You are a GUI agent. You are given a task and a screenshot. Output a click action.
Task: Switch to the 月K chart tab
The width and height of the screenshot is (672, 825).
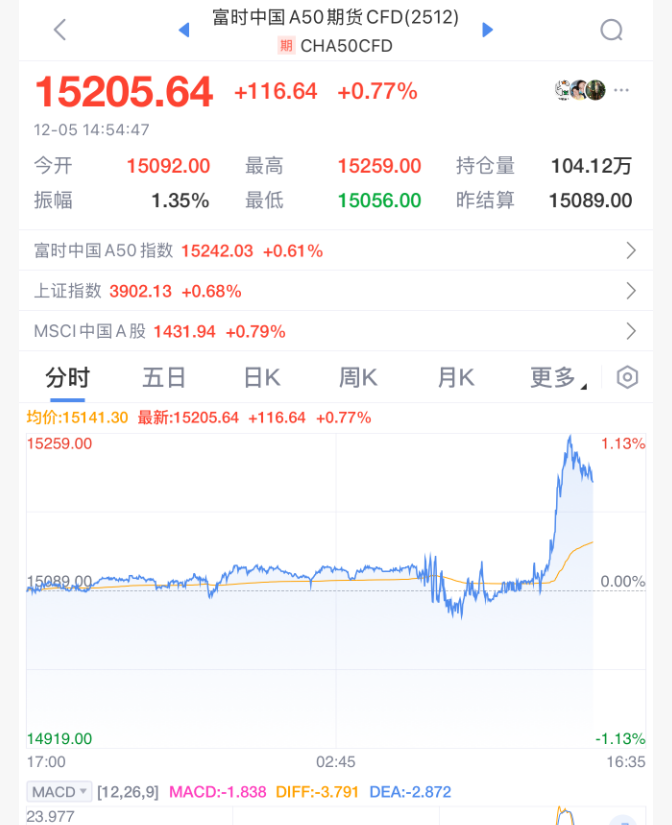coord(455,378)
